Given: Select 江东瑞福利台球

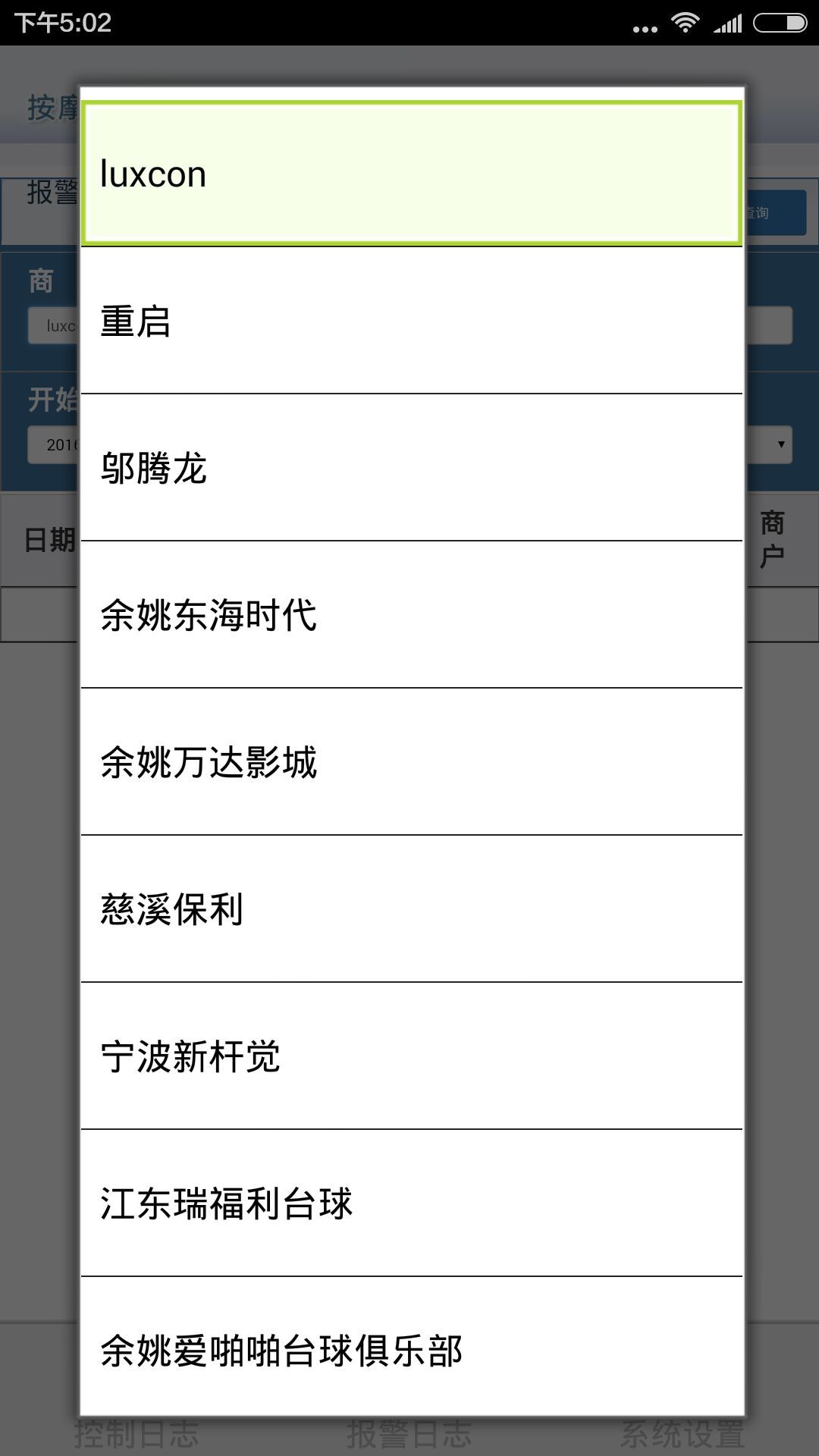Looking at the screenshot, I should coord(411,1203).
